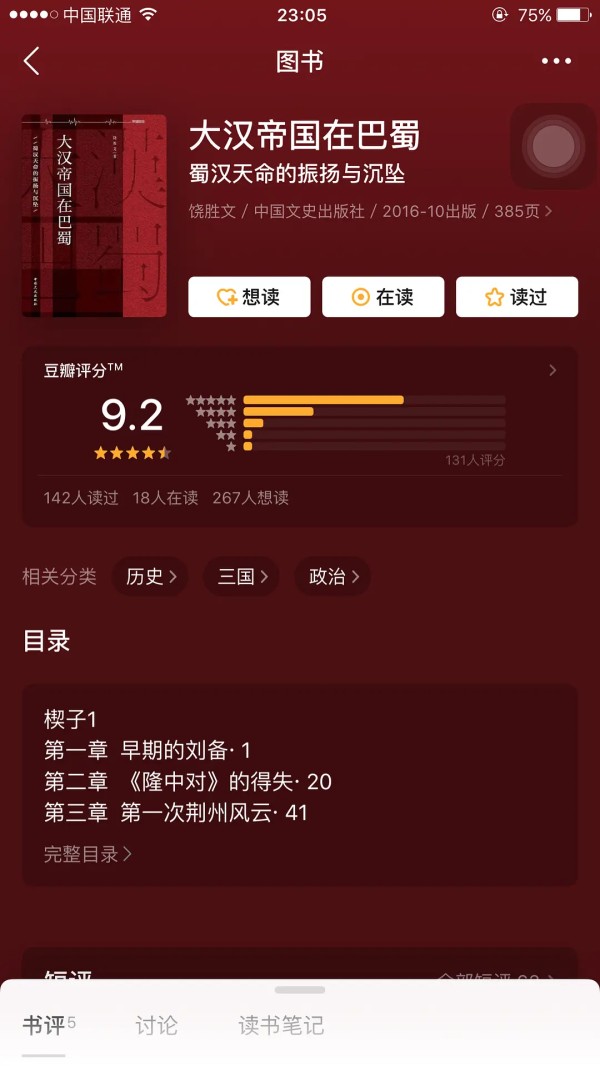Image resolution: width=600 pixels, height=1066 pixels.
Task: Go back to the previous page
Action: (32, 61)
